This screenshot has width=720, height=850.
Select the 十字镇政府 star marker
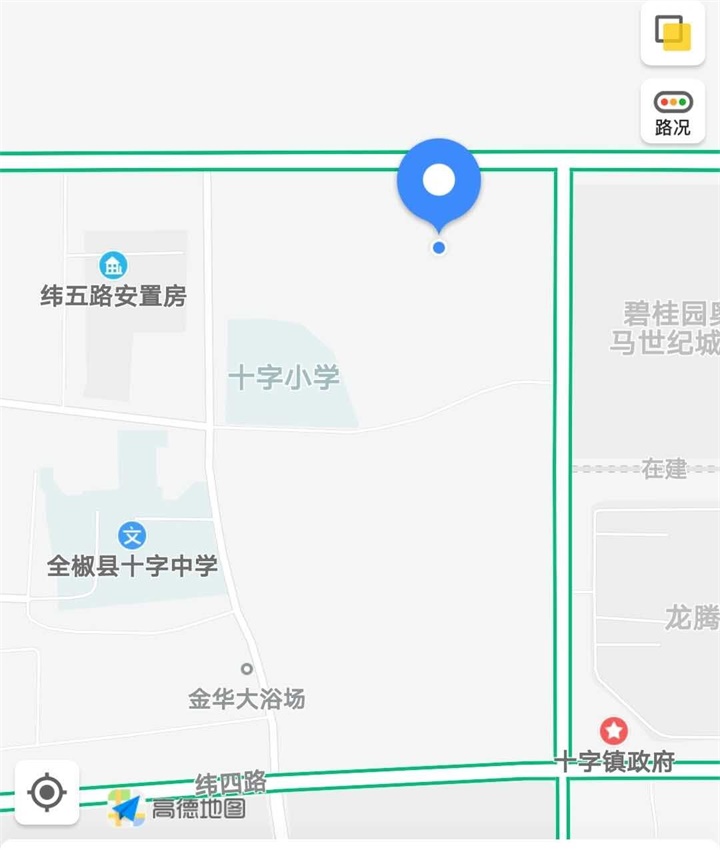[x=613, y=731]
